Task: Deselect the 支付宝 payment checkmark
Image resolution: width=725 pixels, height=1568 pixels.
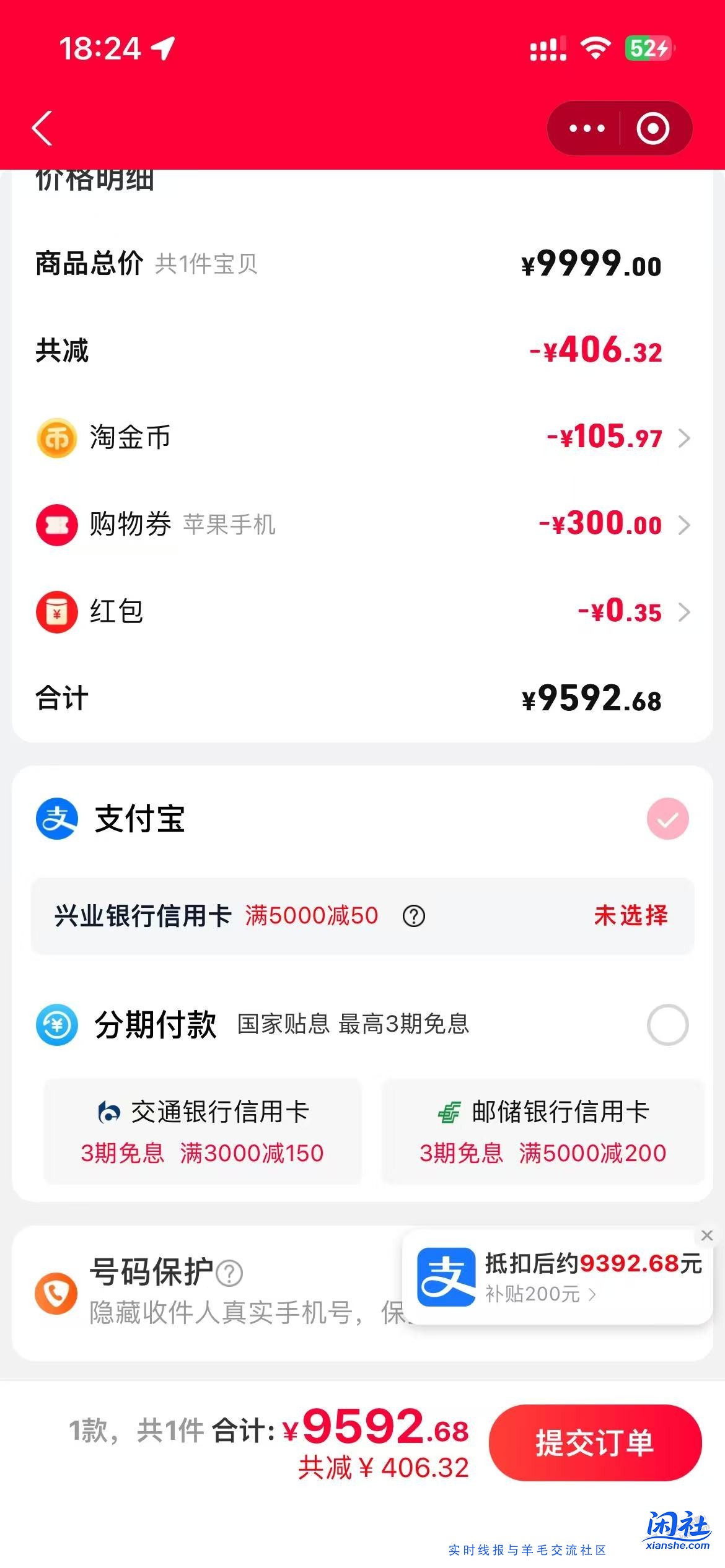Action: [667, 819]
